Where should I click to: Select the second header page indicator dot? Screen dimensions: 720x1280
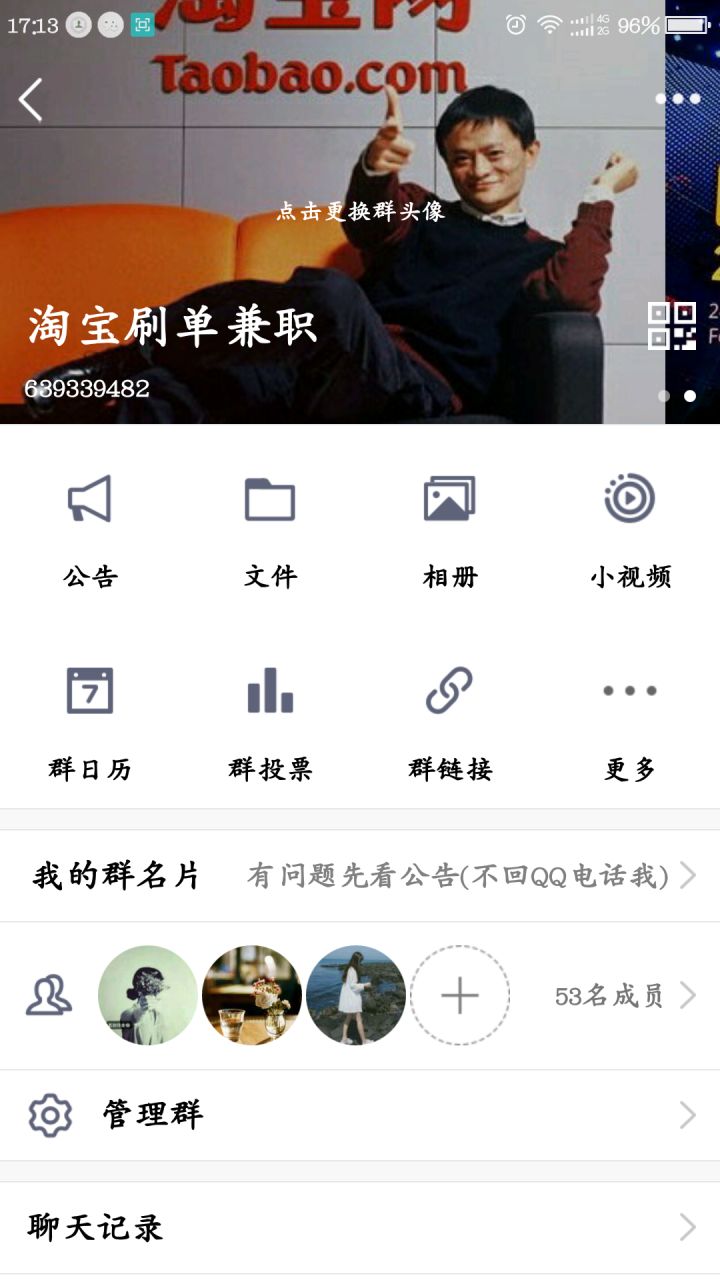coord(689,394)
